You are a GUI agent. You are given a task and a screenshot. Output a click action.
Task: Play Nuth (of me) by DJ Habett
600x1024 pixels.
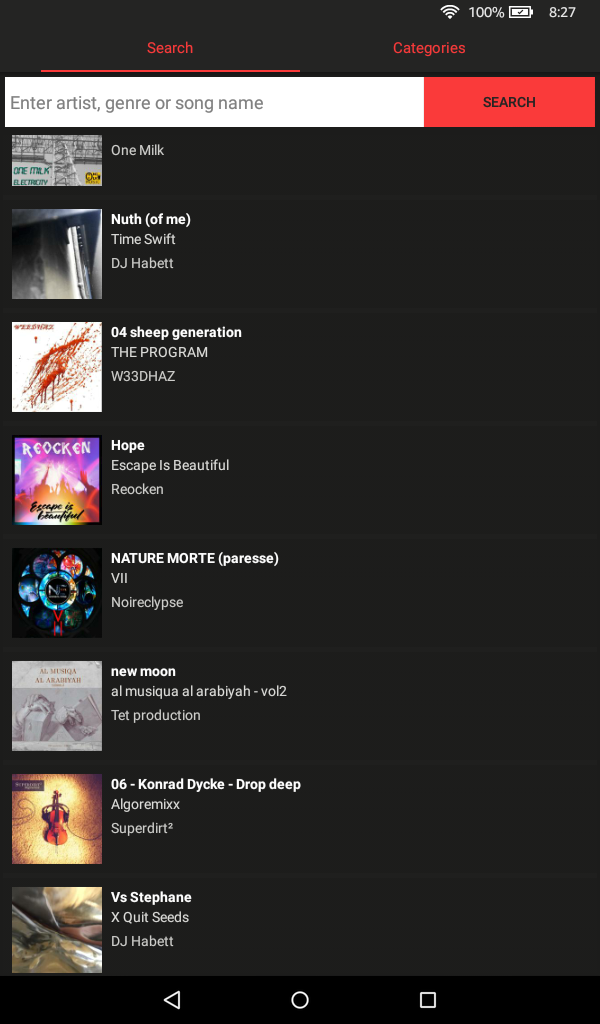tap(300, 253)
